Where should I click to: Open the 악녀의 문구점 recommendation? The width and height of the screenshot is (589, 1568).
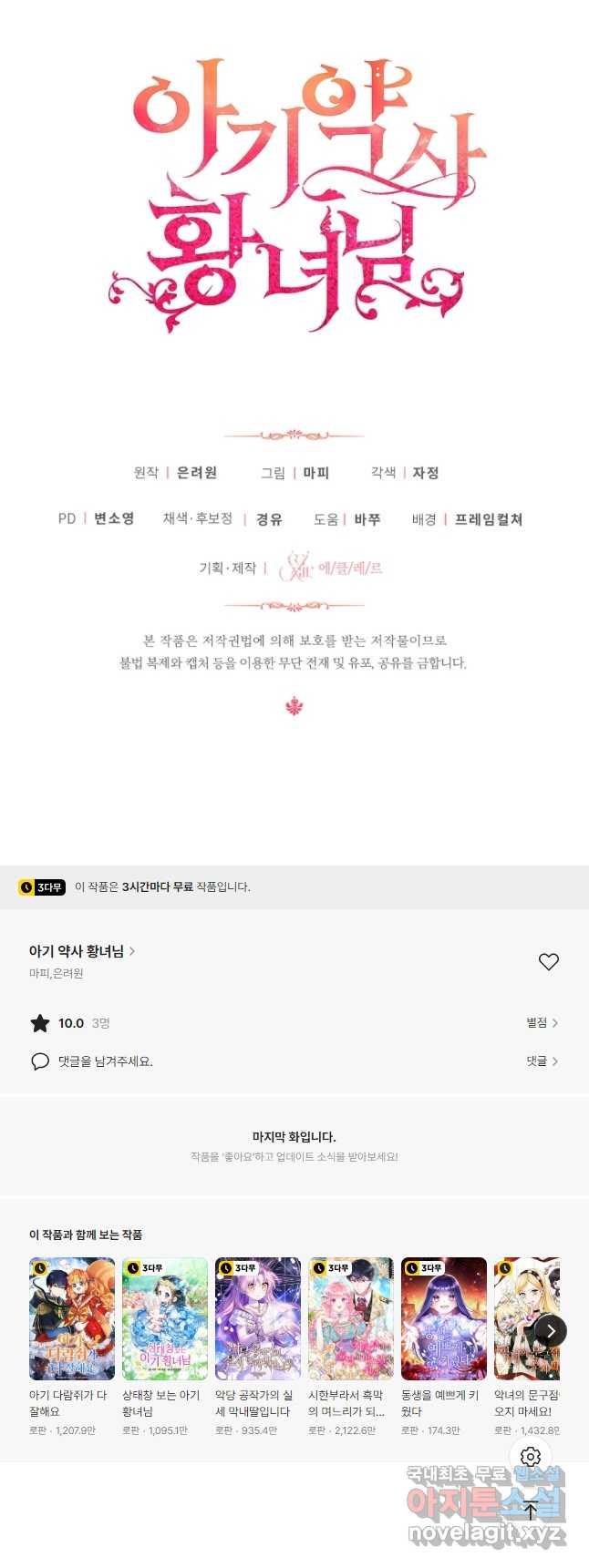[525, 1319]
